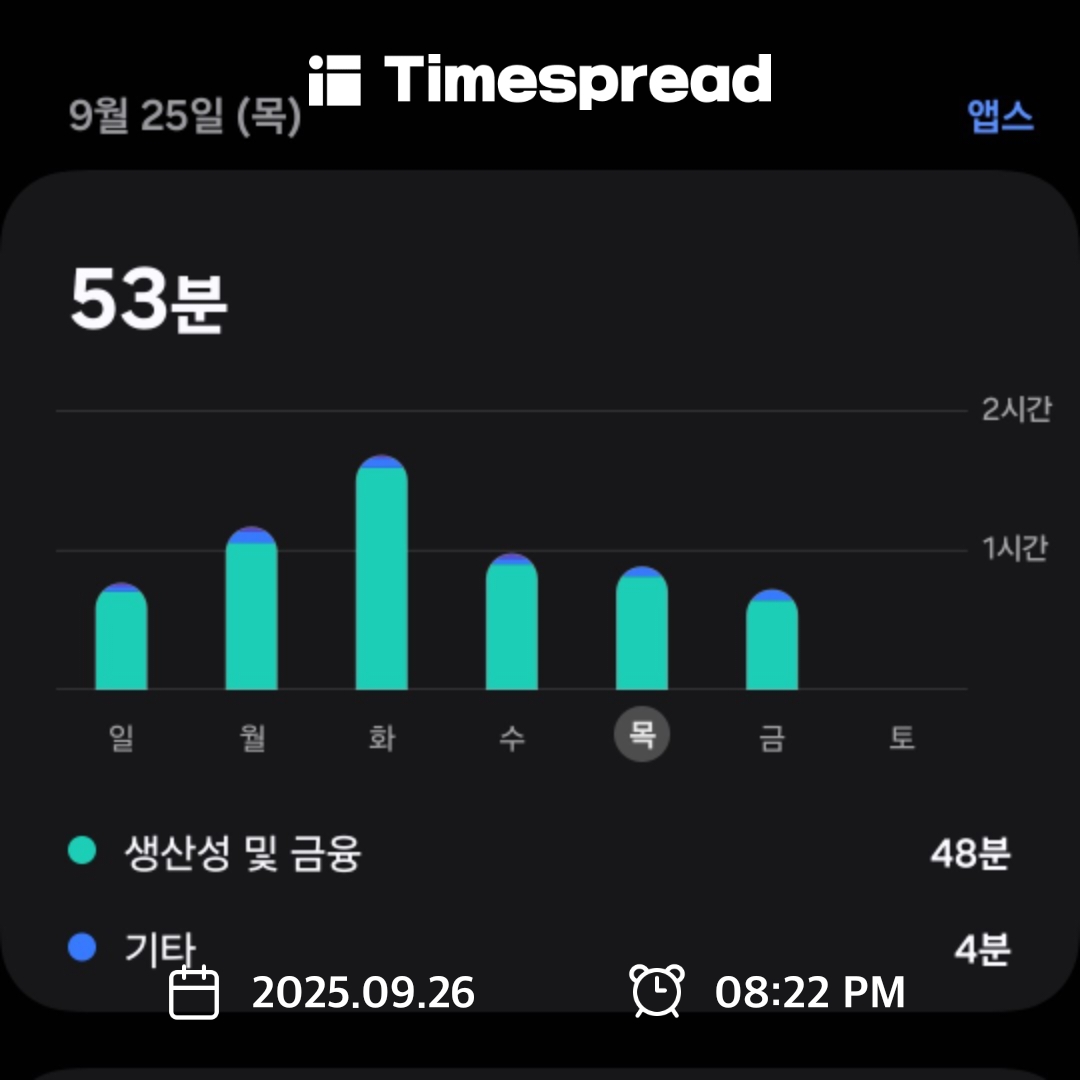Select 화 on the weekly chart
The image size is (1080, 1080).
[x=382, y=737]
